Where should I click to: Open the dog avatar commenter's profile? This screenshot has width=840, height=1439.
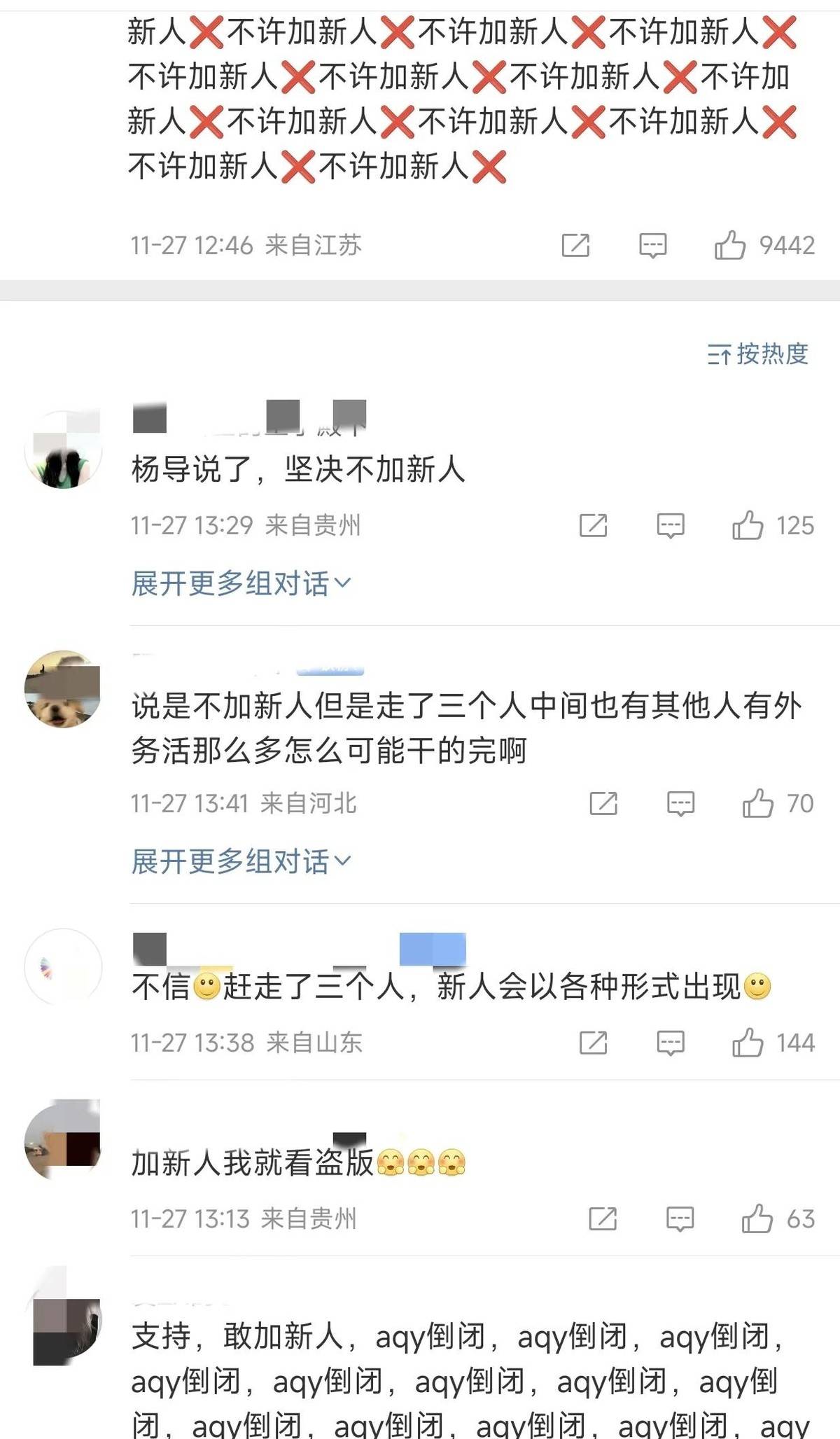click(62, 689)
